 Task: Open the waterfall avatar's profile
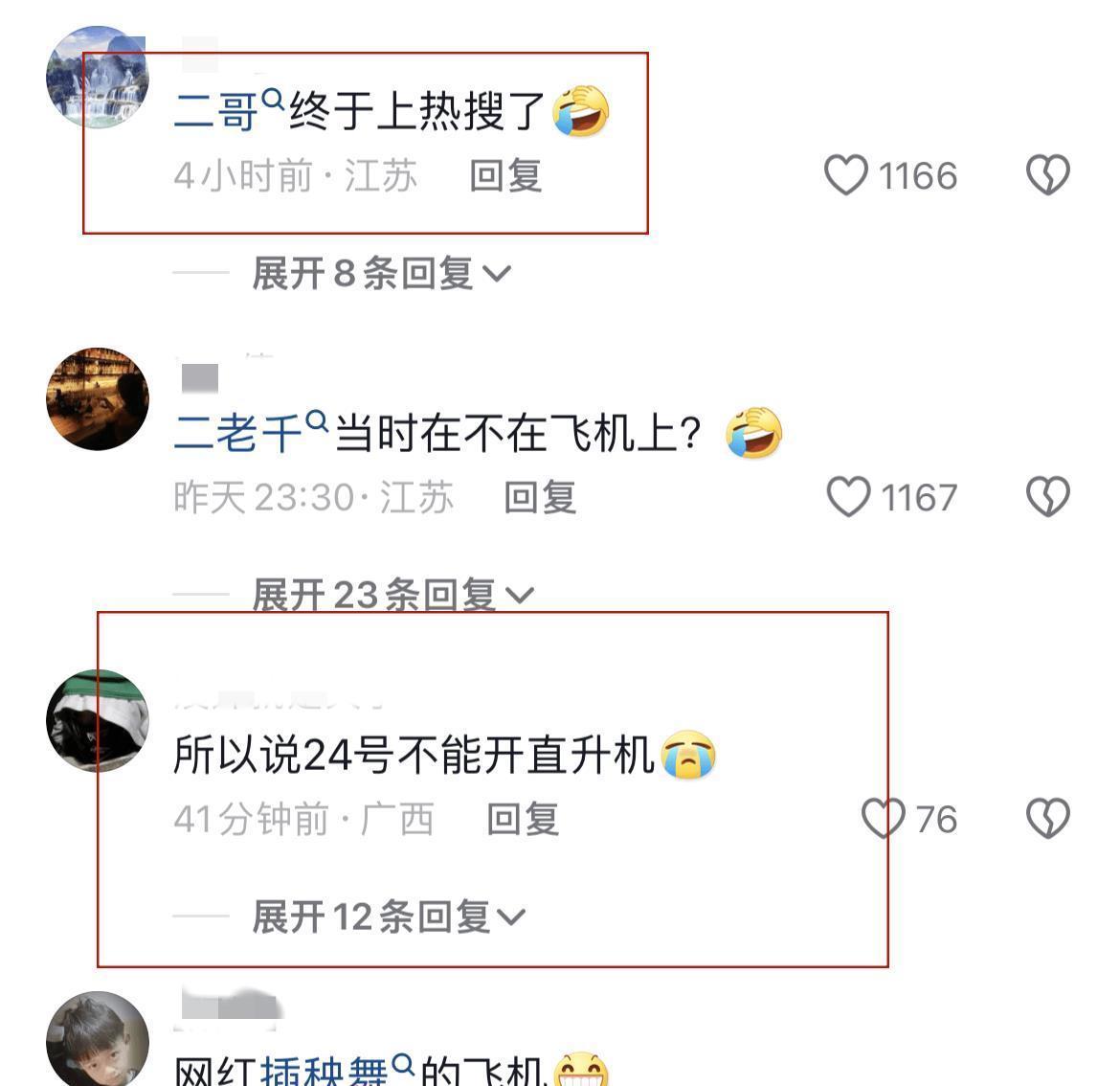(98, 78)
